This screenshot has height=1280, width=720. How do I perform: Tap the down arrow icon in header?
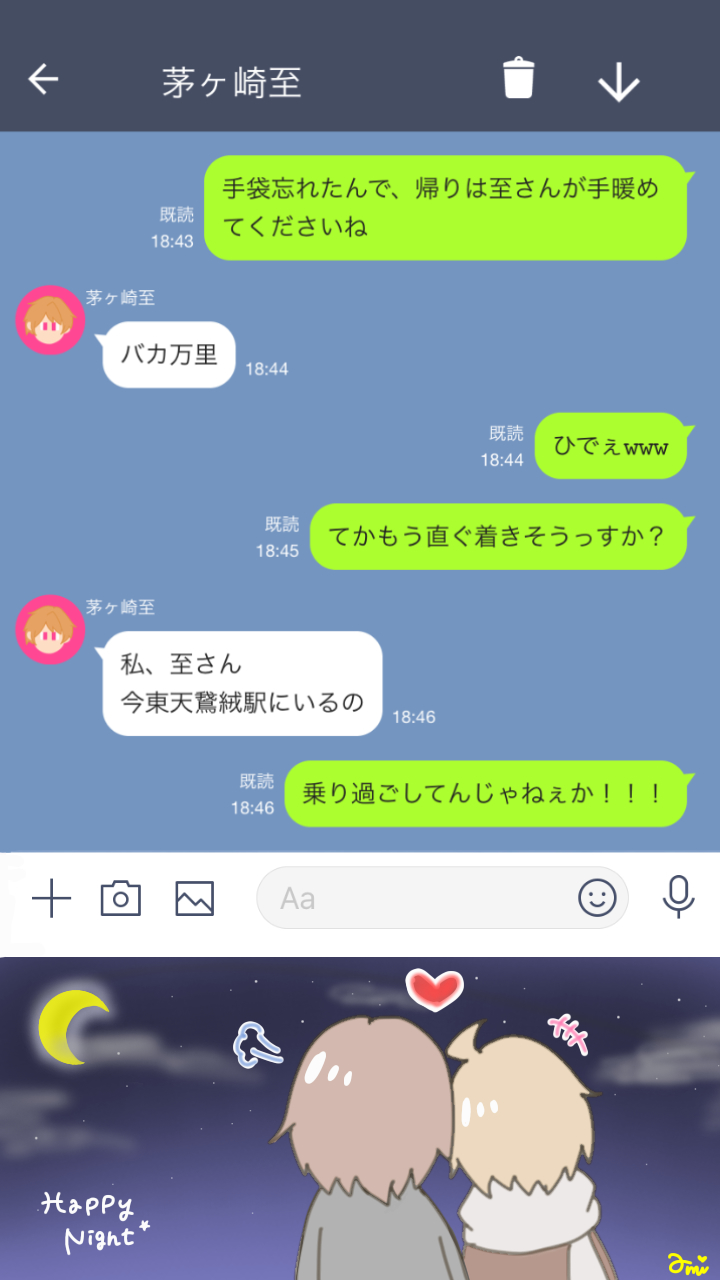click(618, 80)
